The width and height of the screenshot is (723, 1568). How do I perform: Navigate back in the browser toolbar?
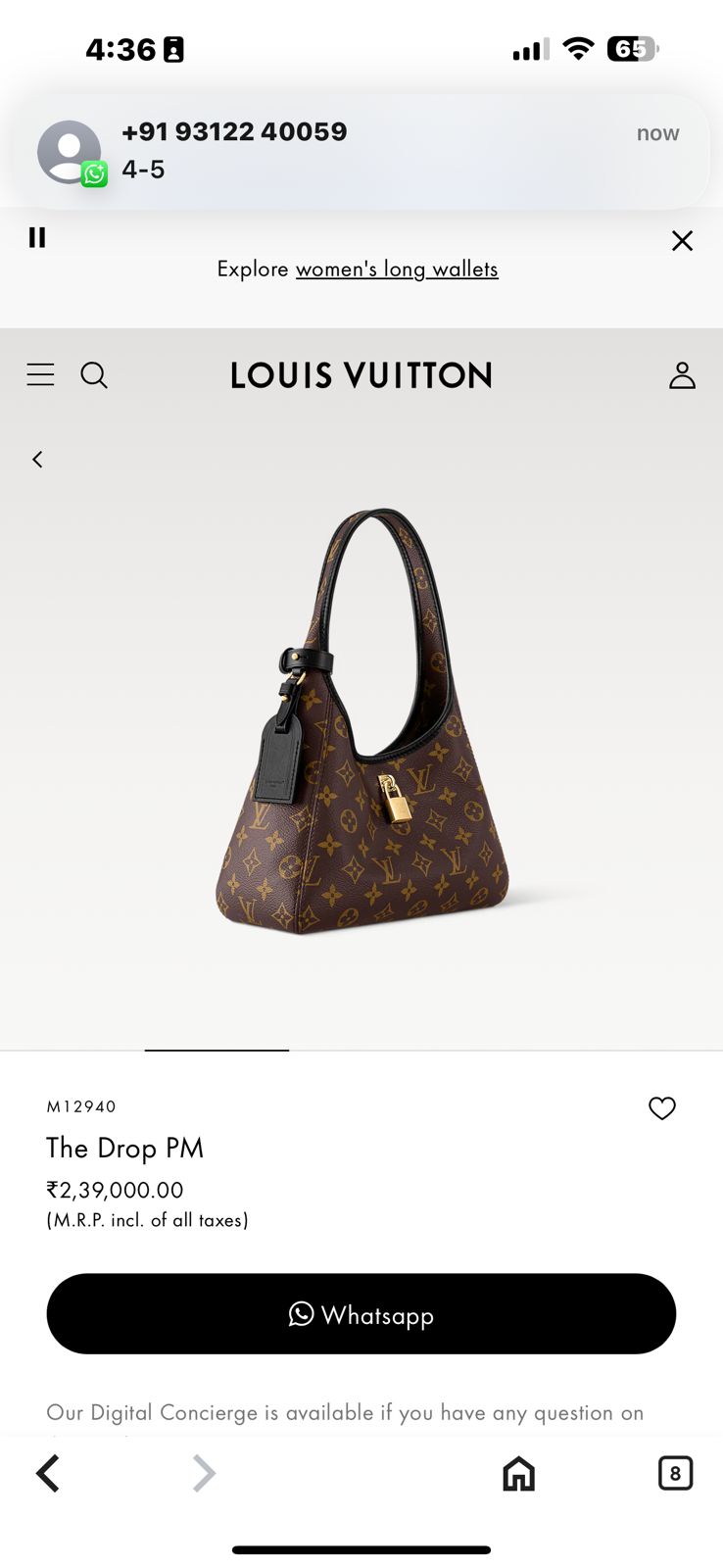(48, 1473)
